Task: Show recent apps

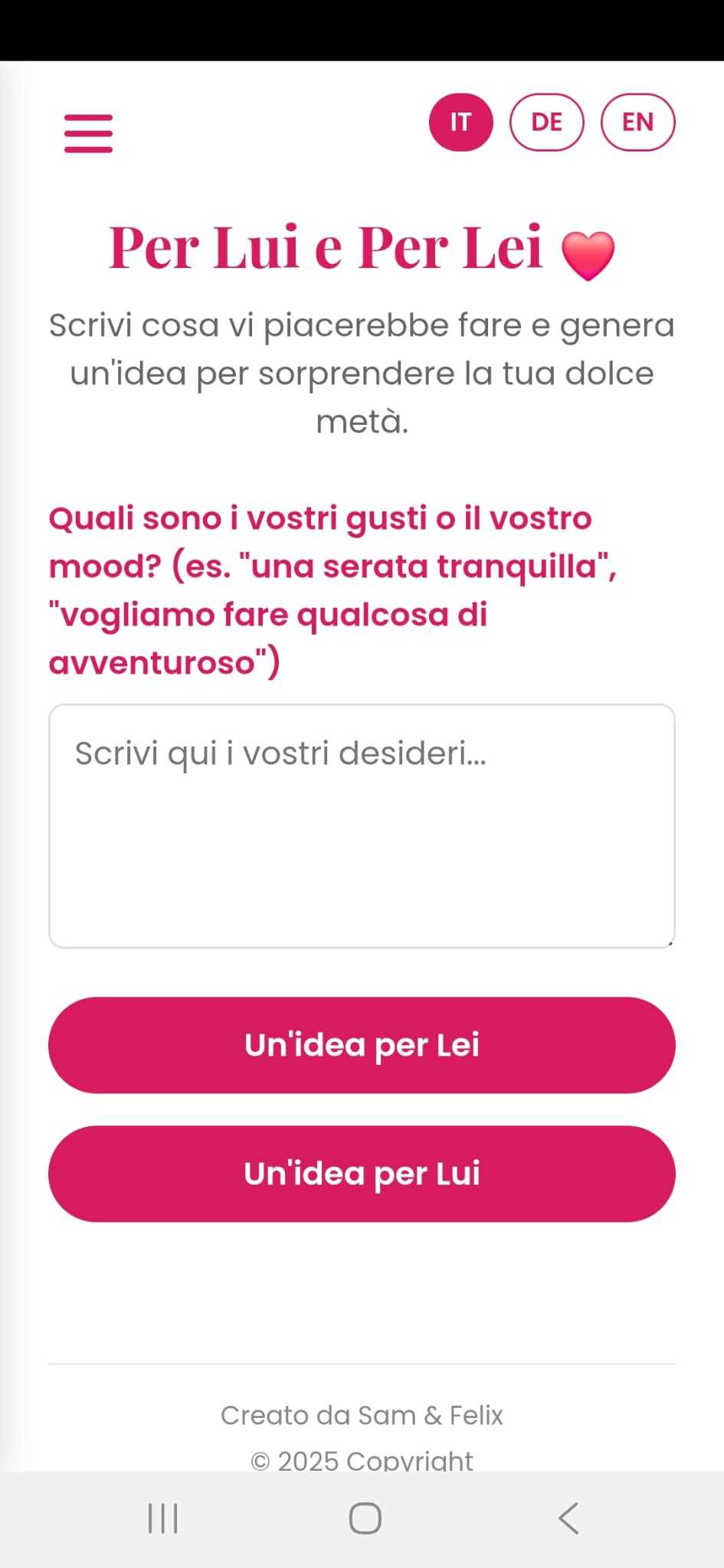Action: (162, 1518)
